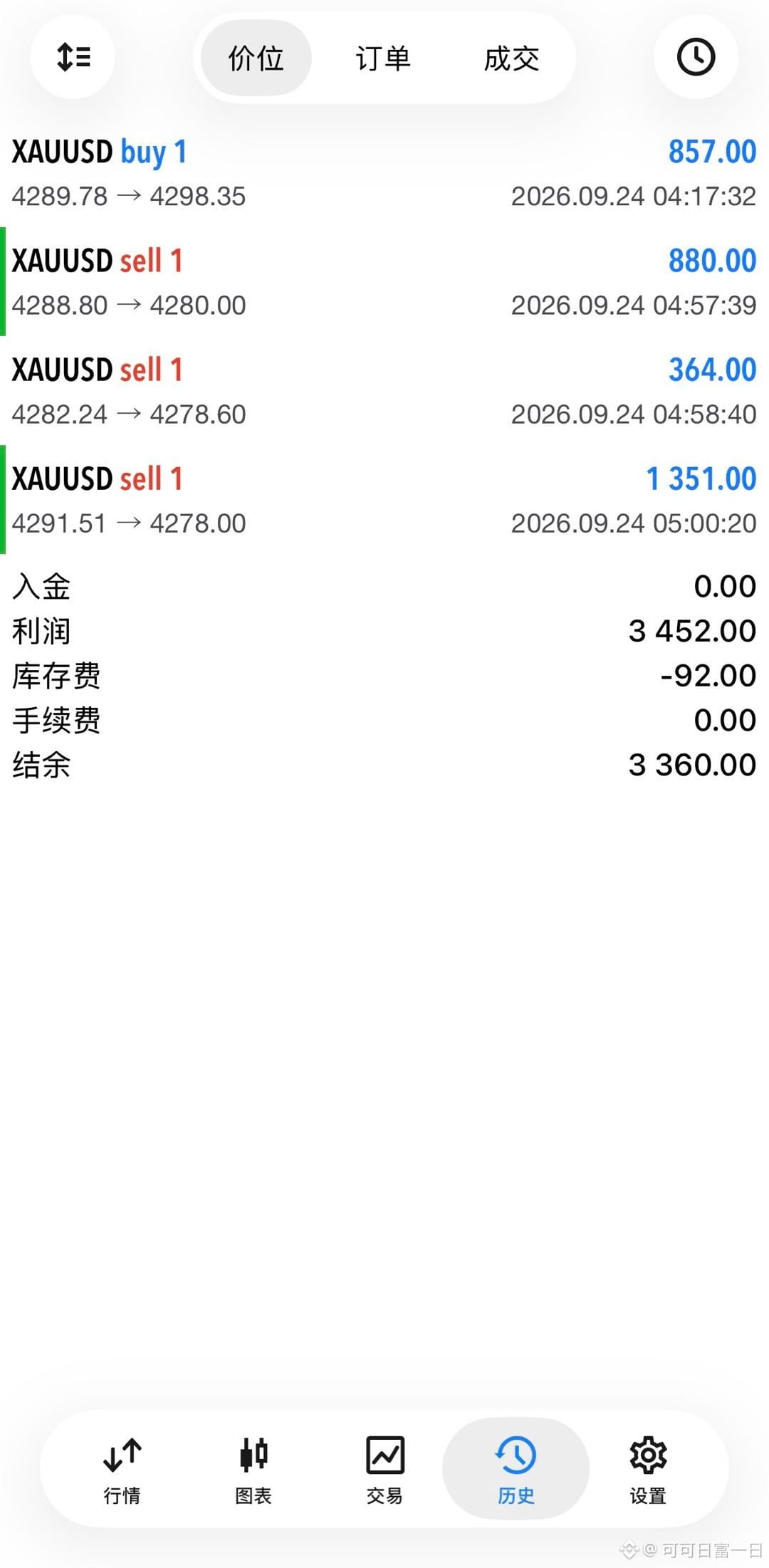Image resolution: width=769 pixels, height=1568 pixels.
Task: Go to the 行情 quotes tab
Action: click(122, 1469)
